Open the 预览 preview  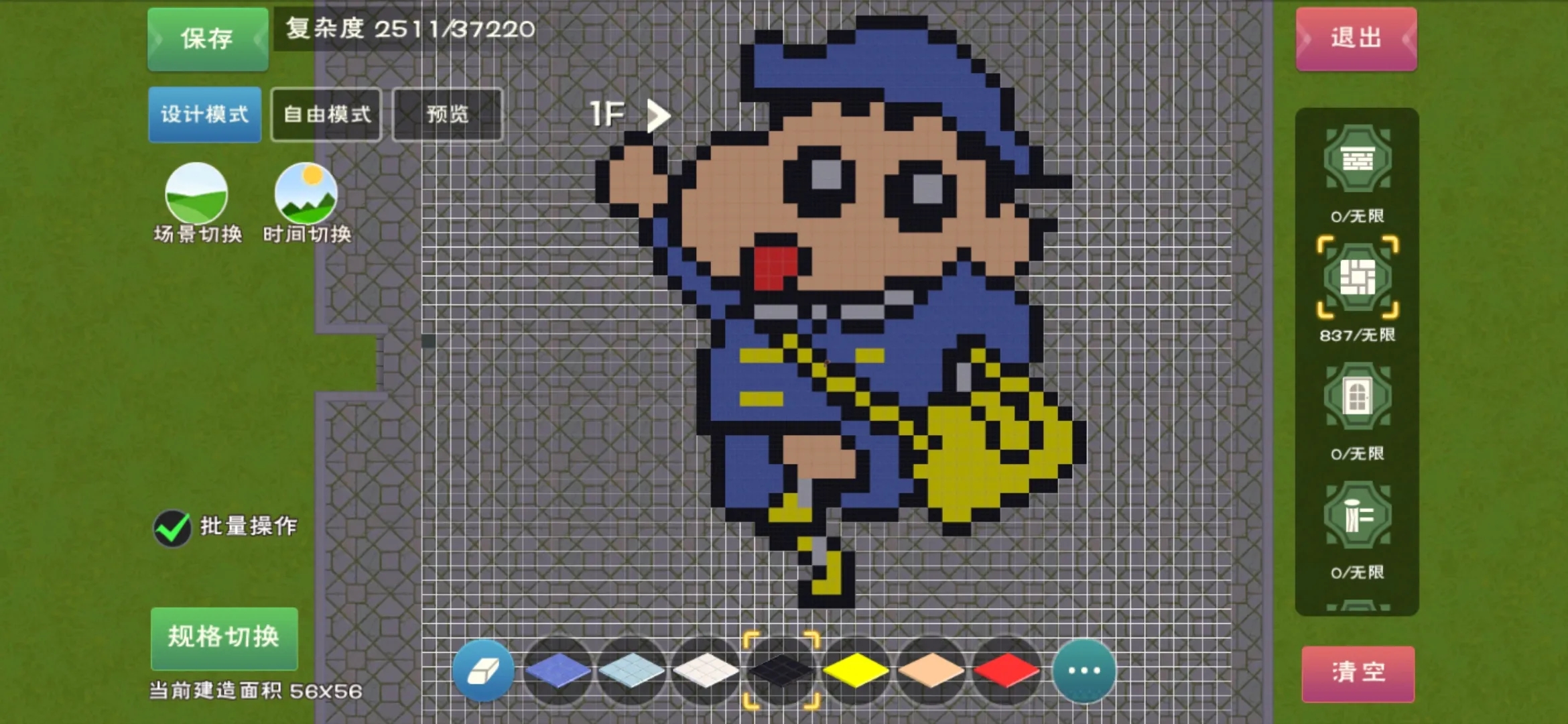[x=447, y=115]
